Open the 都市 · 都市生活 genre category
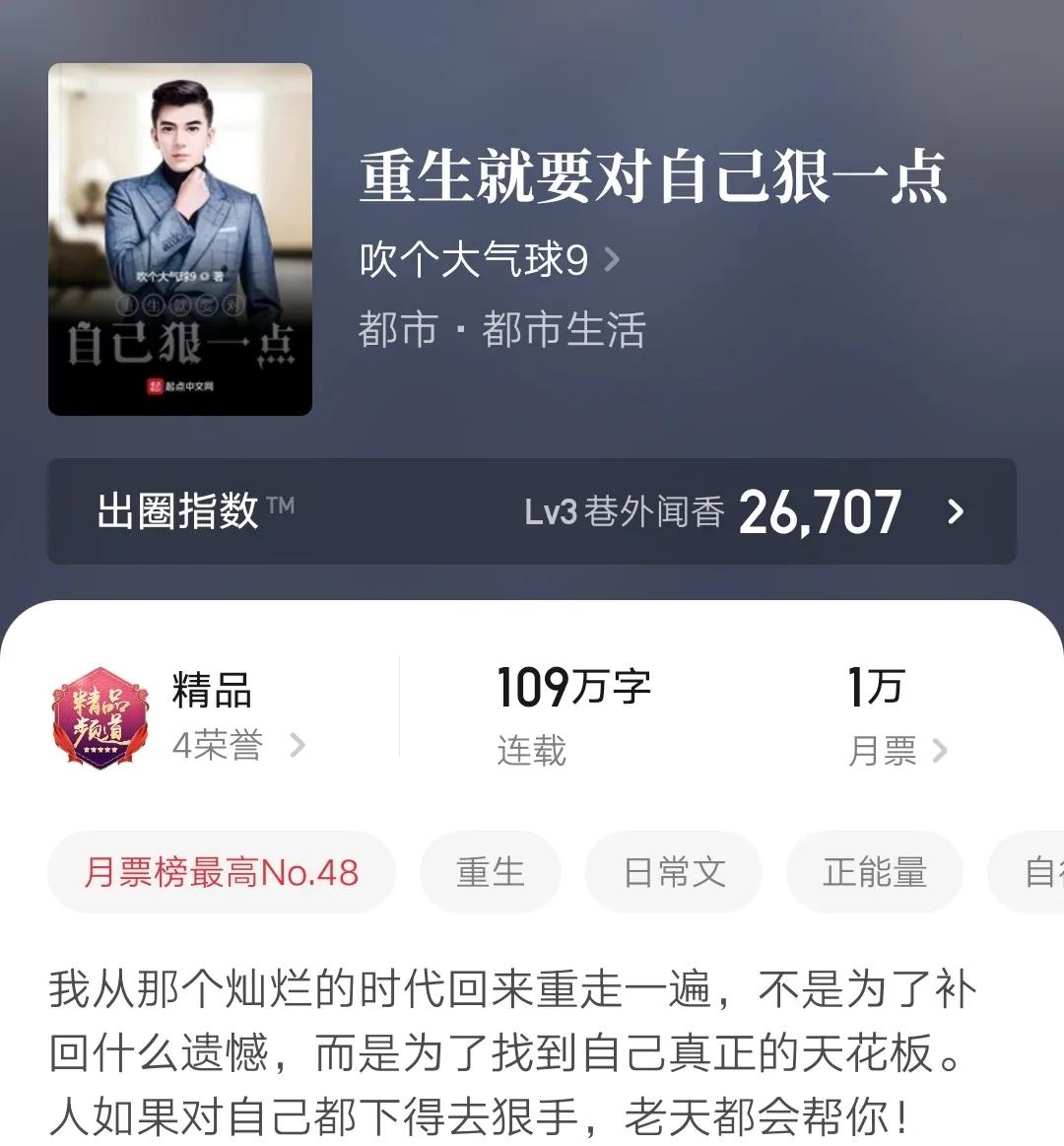Image resolution: width=1064 pixels, height=1146 pixels. (502, 329)
